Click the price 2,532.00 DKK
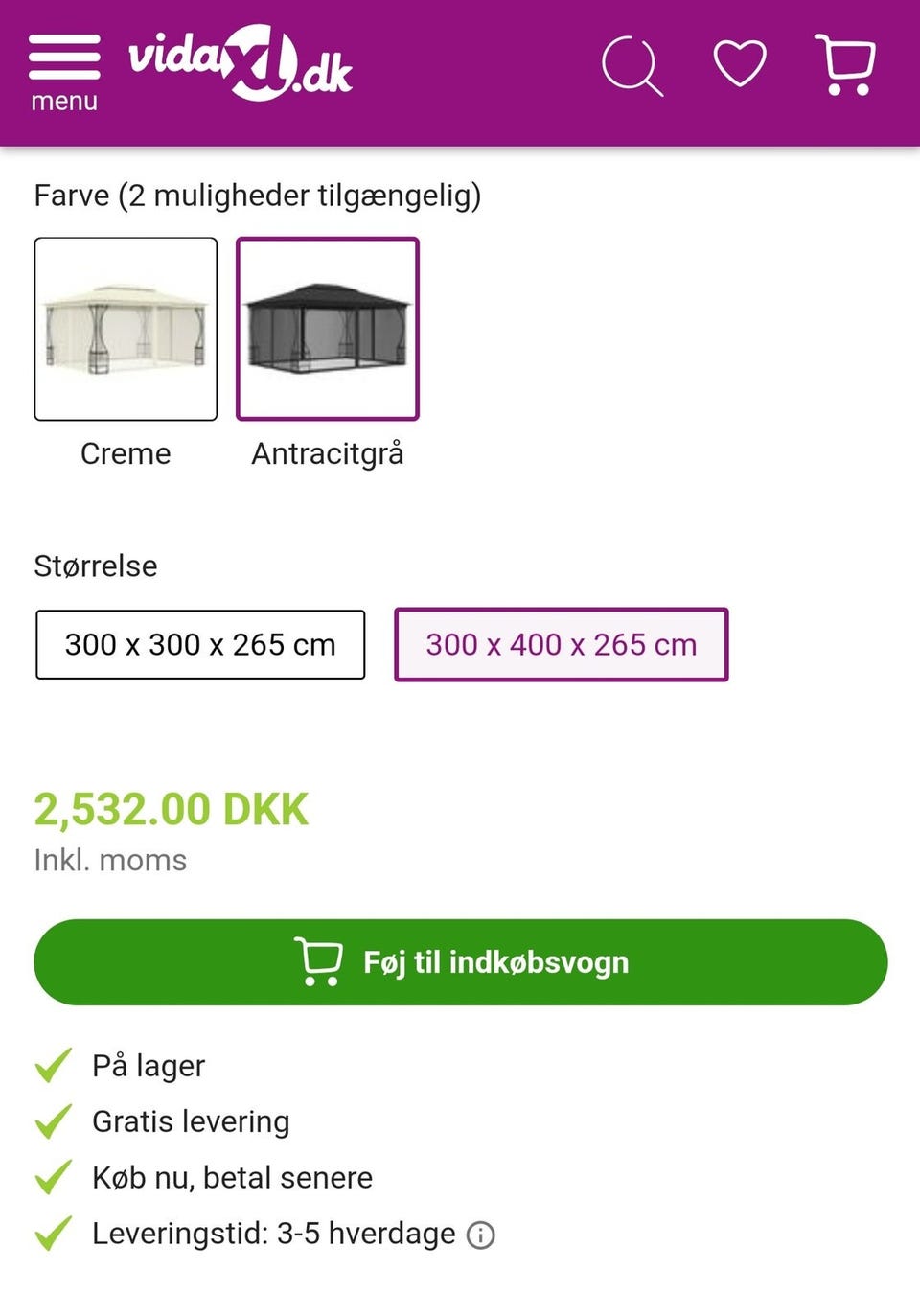 (x=171, y=808)
